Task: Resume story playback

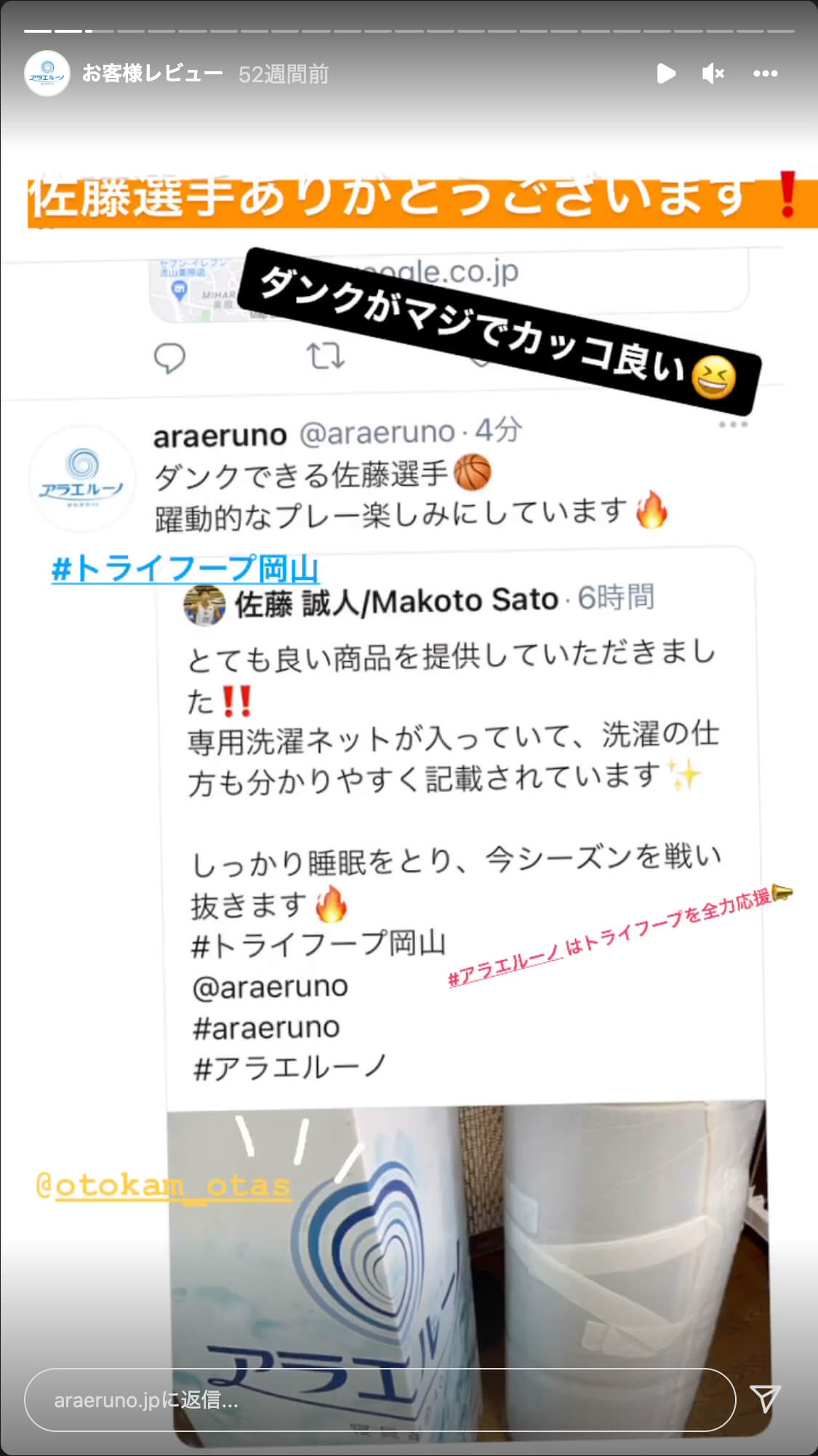Action: 665,73
